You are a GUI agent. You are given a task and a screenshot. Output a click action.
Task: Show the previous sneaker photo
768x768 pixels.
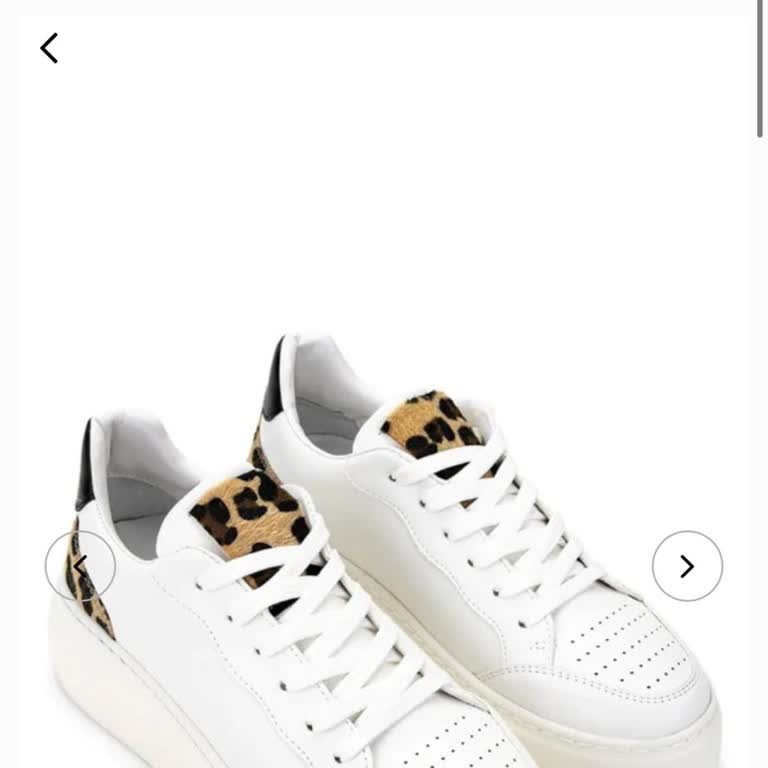[80, 566]
